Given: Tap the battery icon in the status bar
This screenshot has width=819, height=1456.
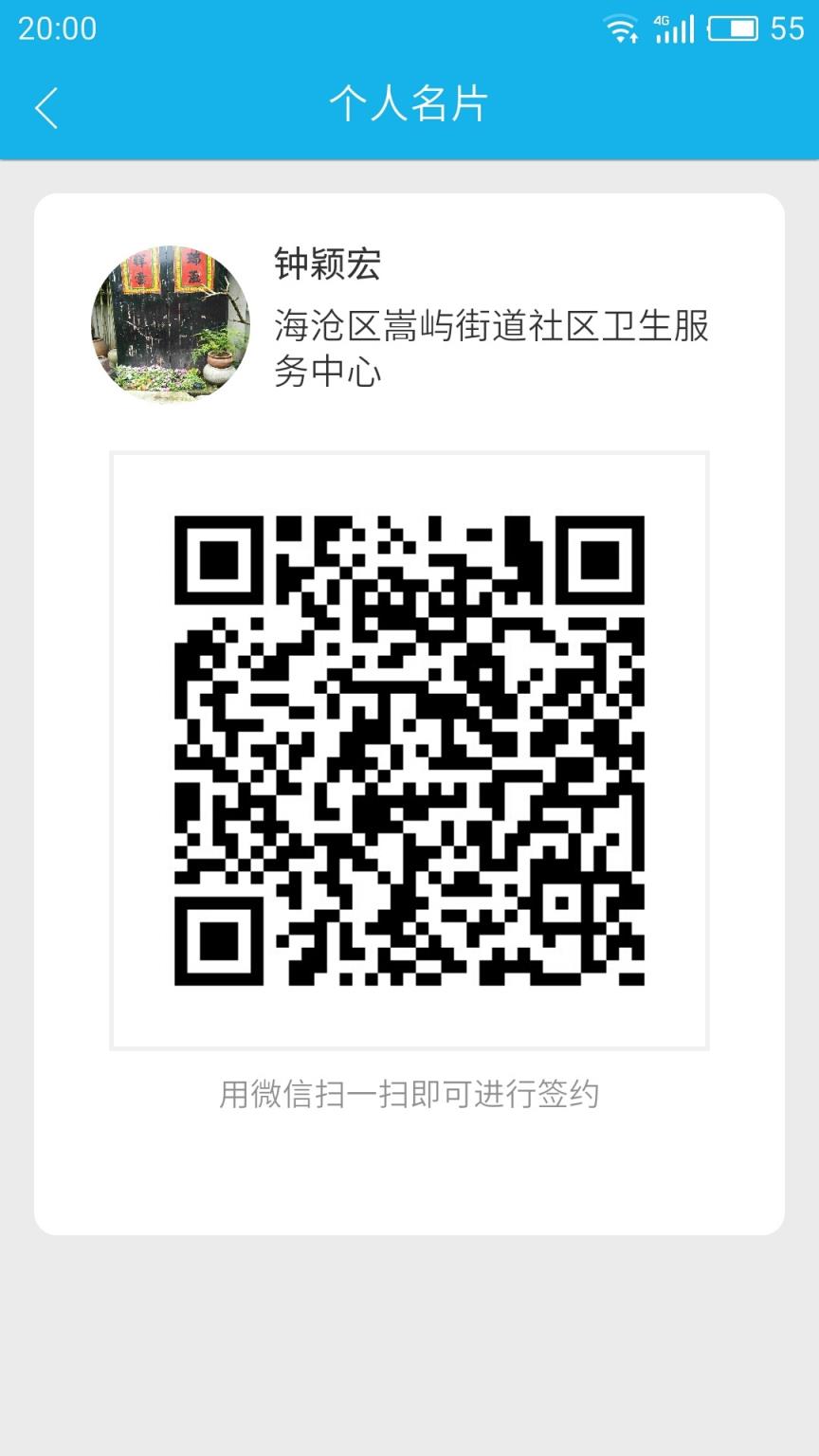Looking at the screenshot, I should point(731,28).
